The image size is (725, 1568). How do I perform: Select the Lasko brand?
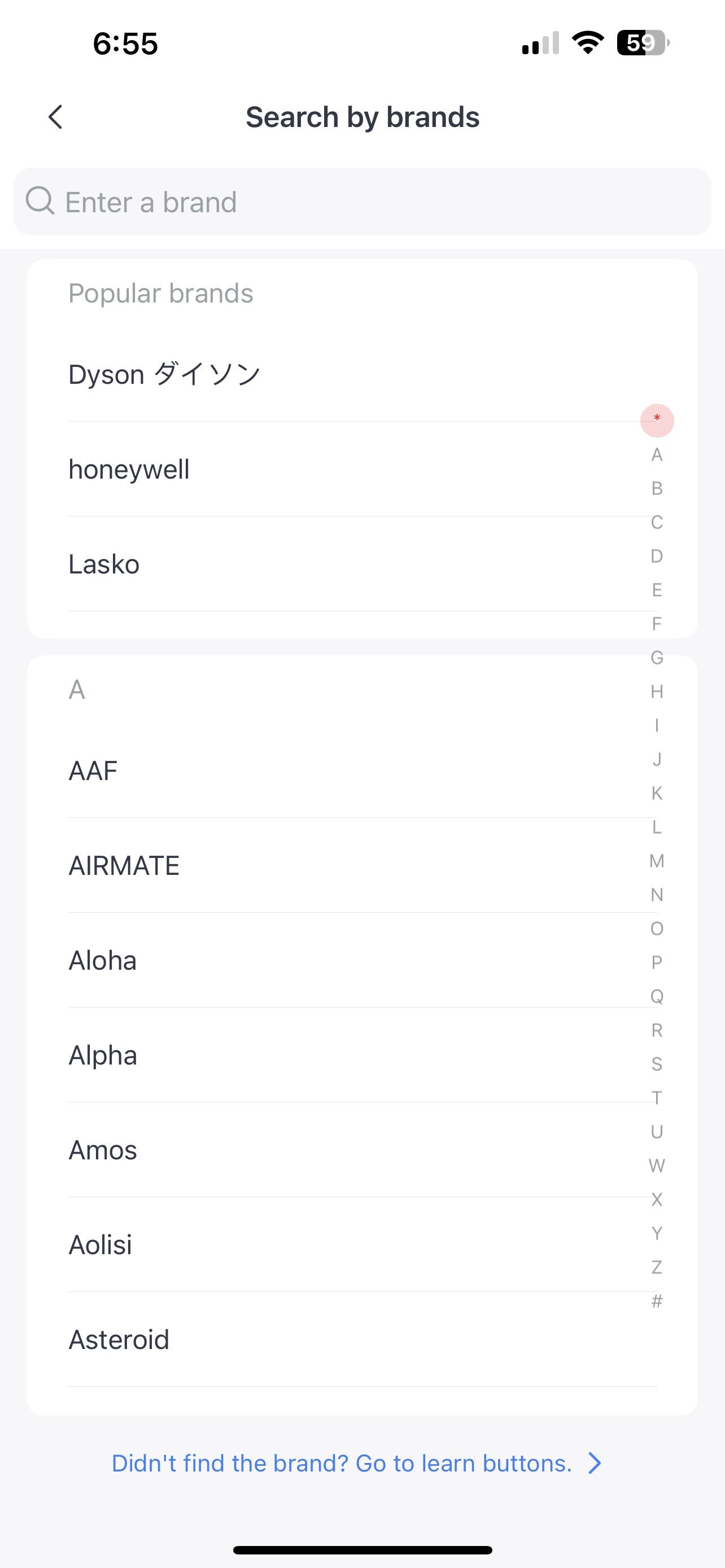pos(104,564)
